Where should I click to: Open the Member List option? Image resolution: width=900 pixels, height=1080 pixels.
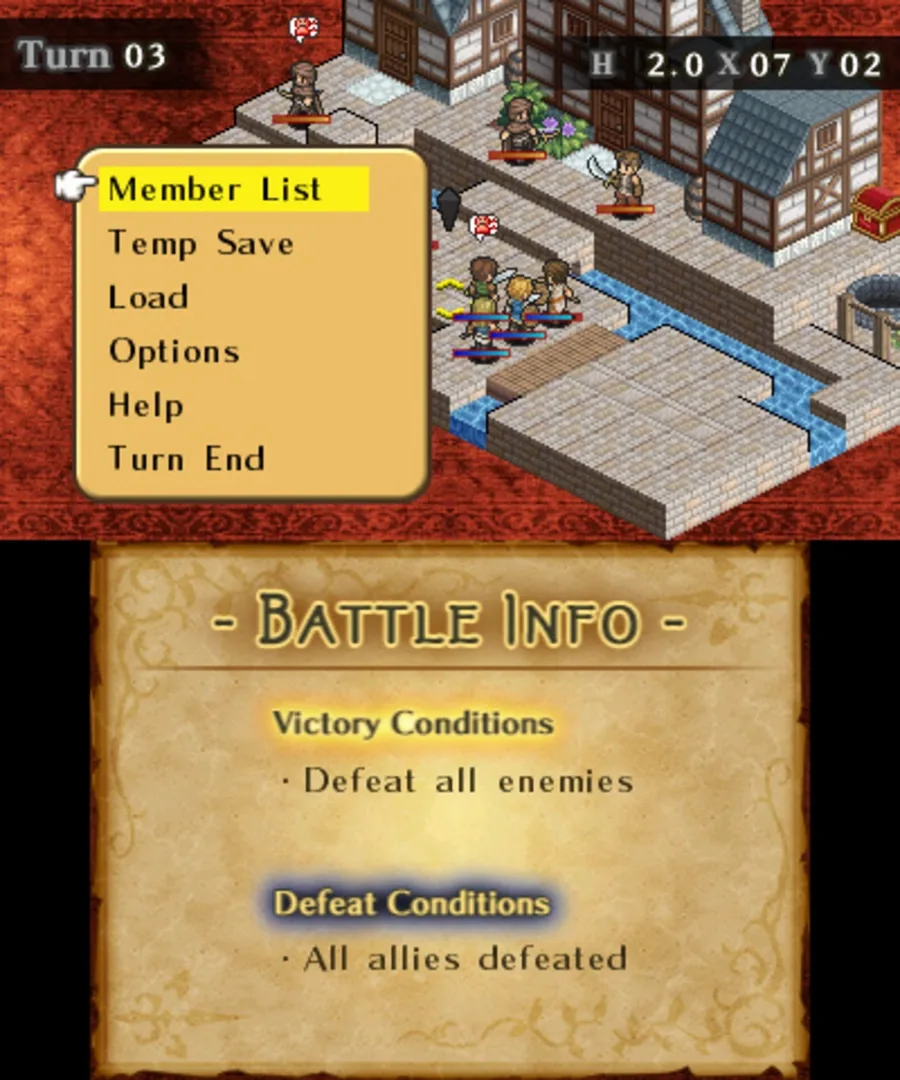215,189
